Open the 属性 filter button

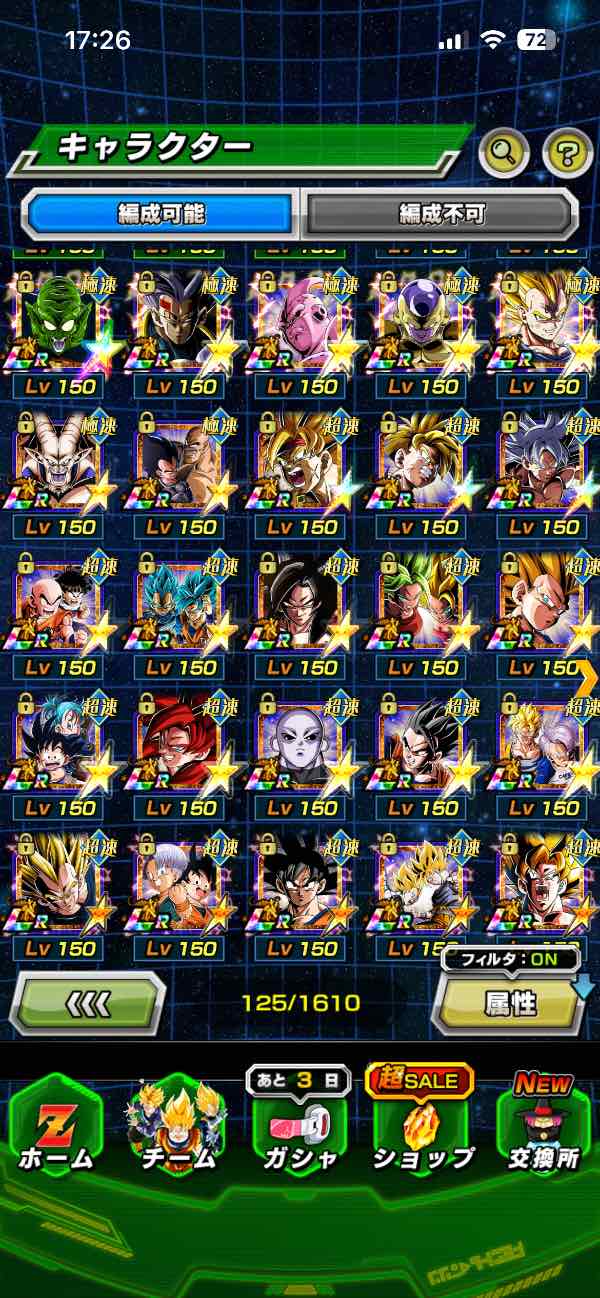coord(509,1003)
